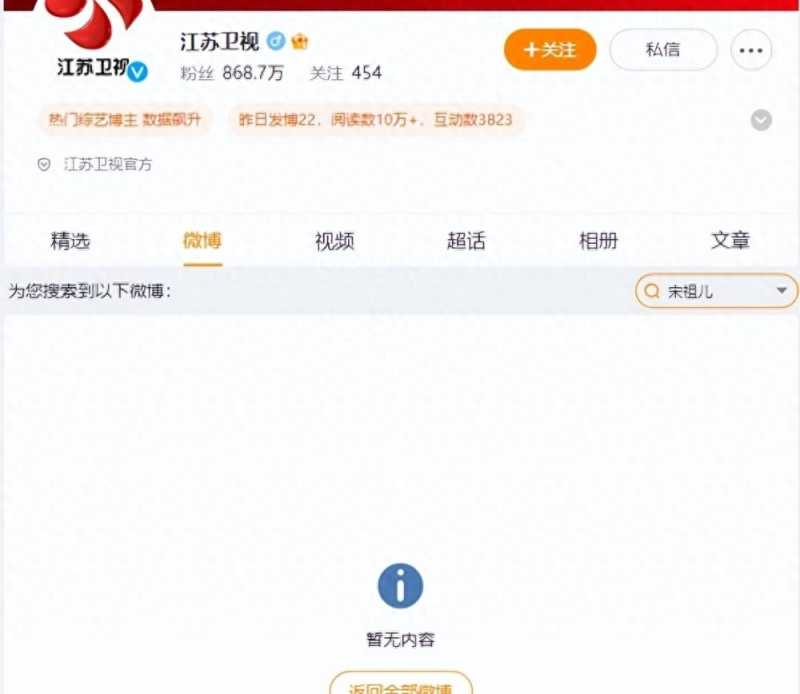This screenshot has width=800, height=694.
Task: Go to the 文章 tab
Action: coord(730,241)
